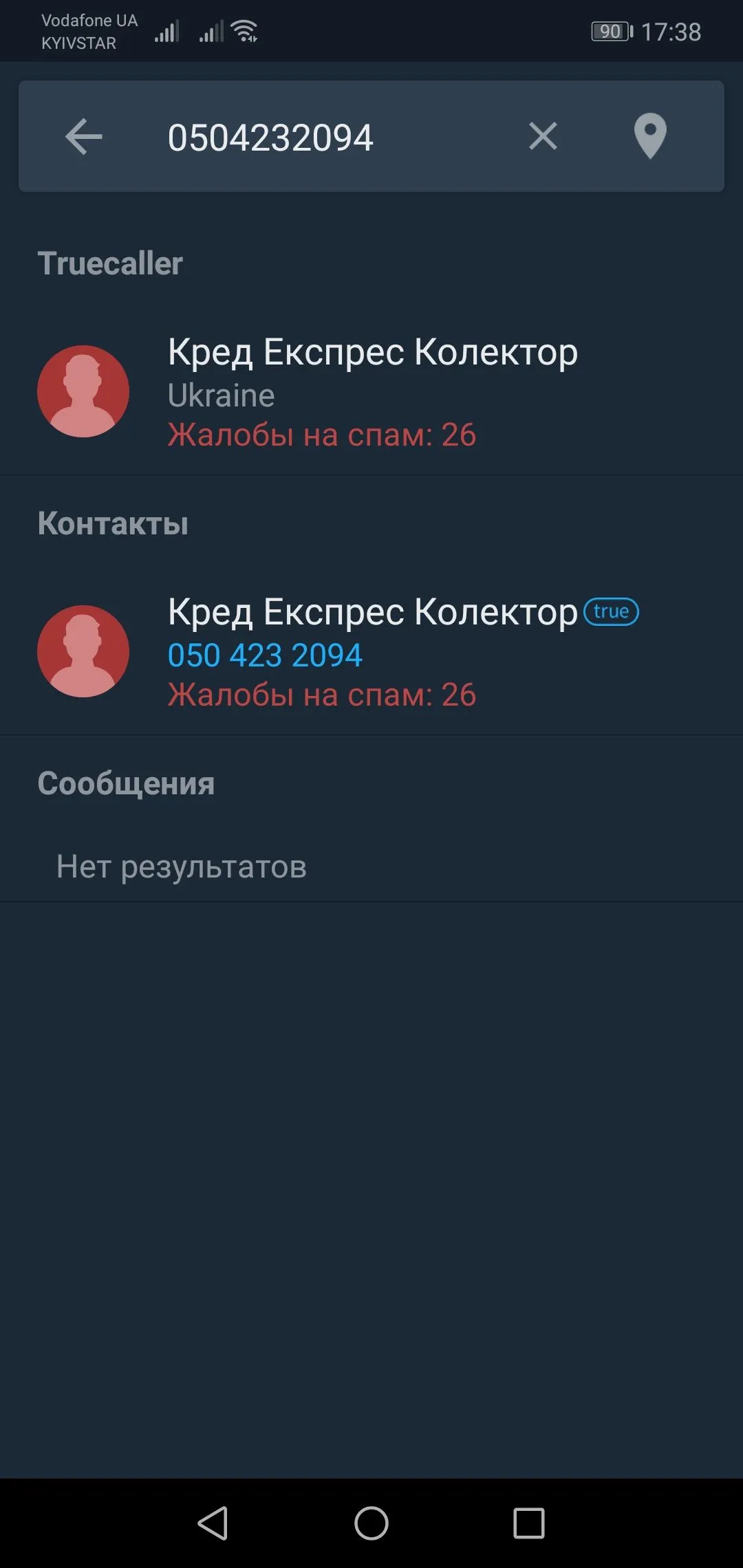The image size is (743, 1568).
Task: Open the system recent apps view
Action: tap(528, 1523)
